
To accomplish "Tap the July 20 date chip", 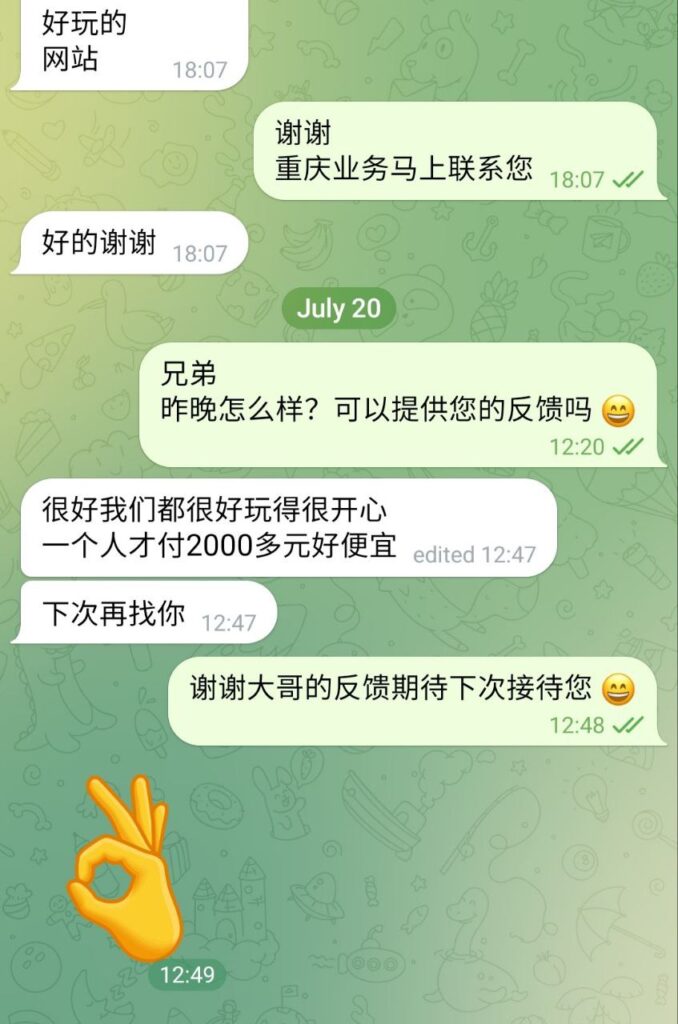I will pyautogui.click(x=338, y=308).
